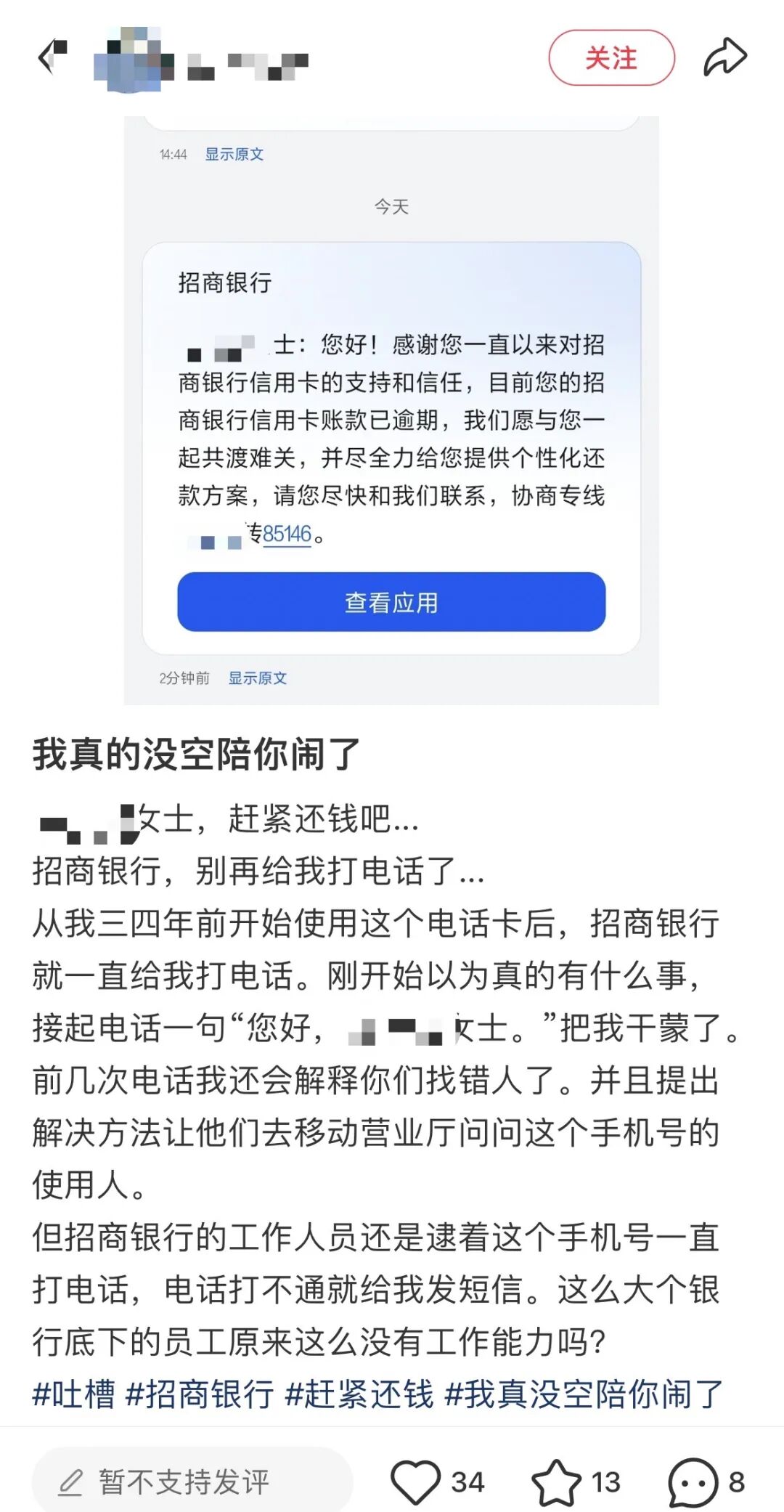This screenshot has height=1512, width=784.
Task: Open the #我真没空陪你闹了 hashtag
Action: [x=584, y=1394]
